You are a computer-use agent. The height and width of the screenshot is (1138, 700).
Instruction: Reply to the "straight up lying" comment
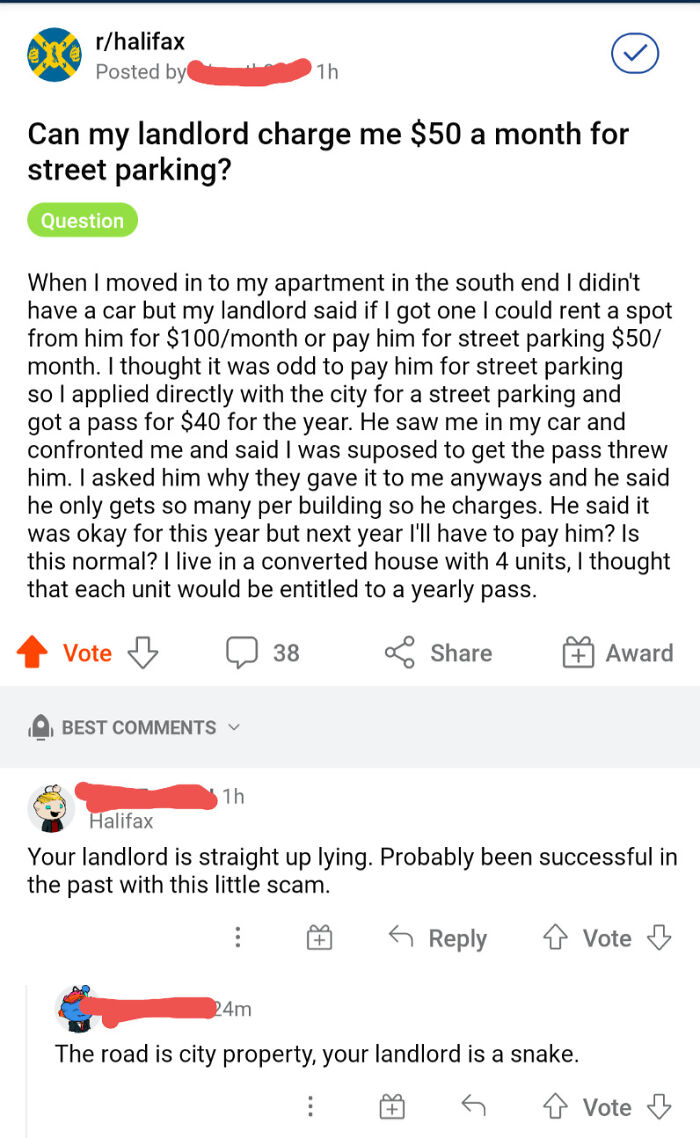coord(437,938)
